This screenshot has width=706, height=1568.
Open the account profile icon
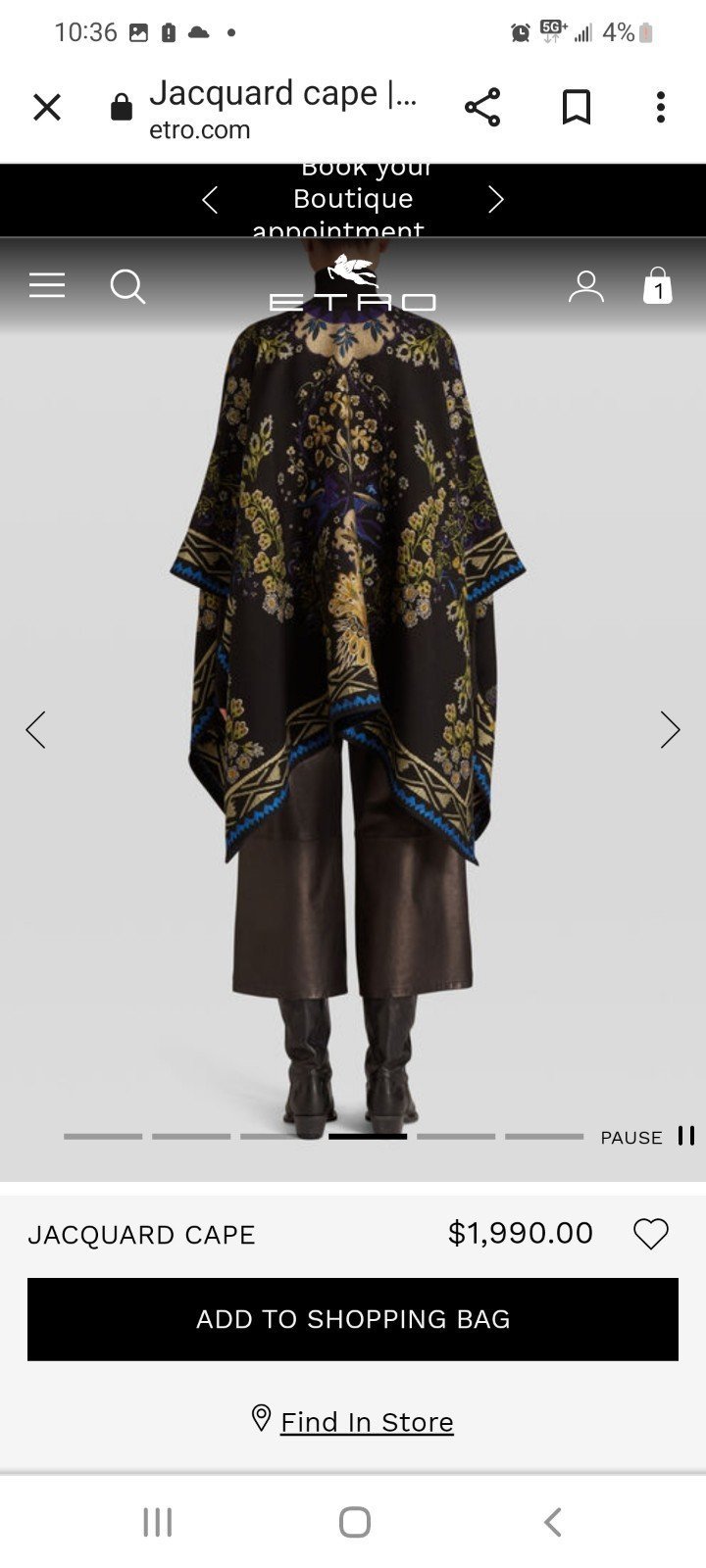(x=586, y=287)
